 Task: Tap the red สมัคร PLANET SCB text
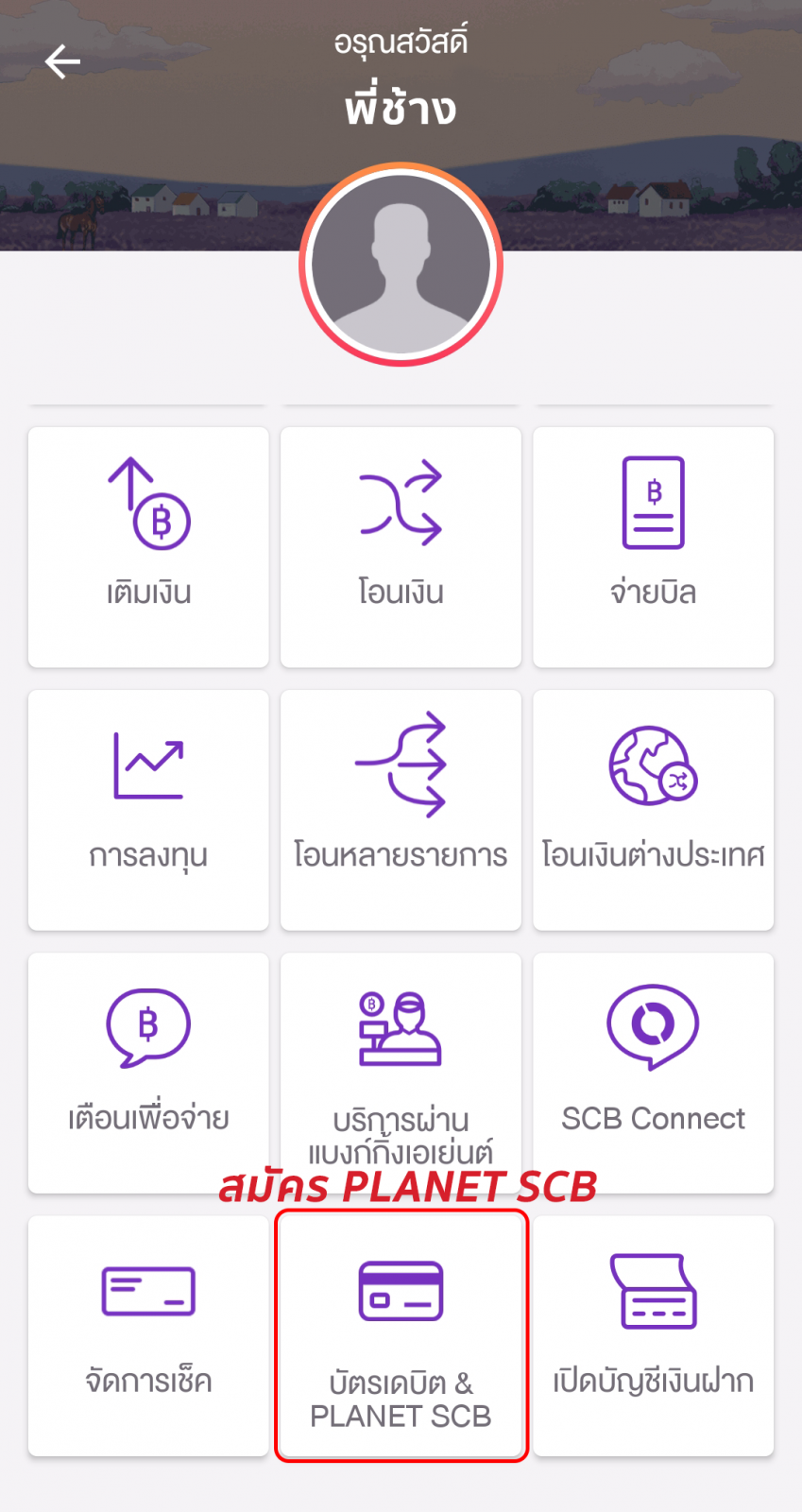[410, 1187]
